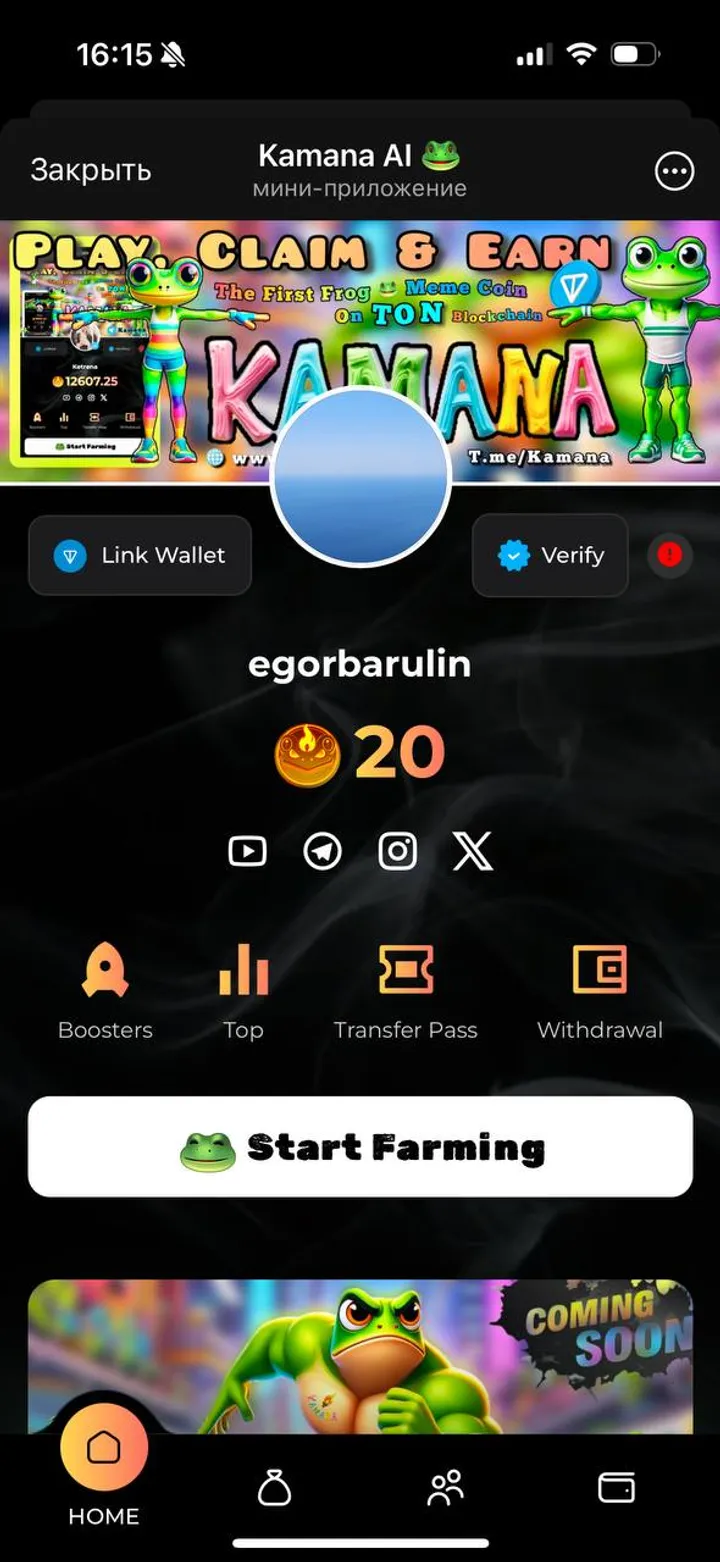This screenshot has height=1562, width=720.
Task: Open the wallet tab
Action: 616,1488
